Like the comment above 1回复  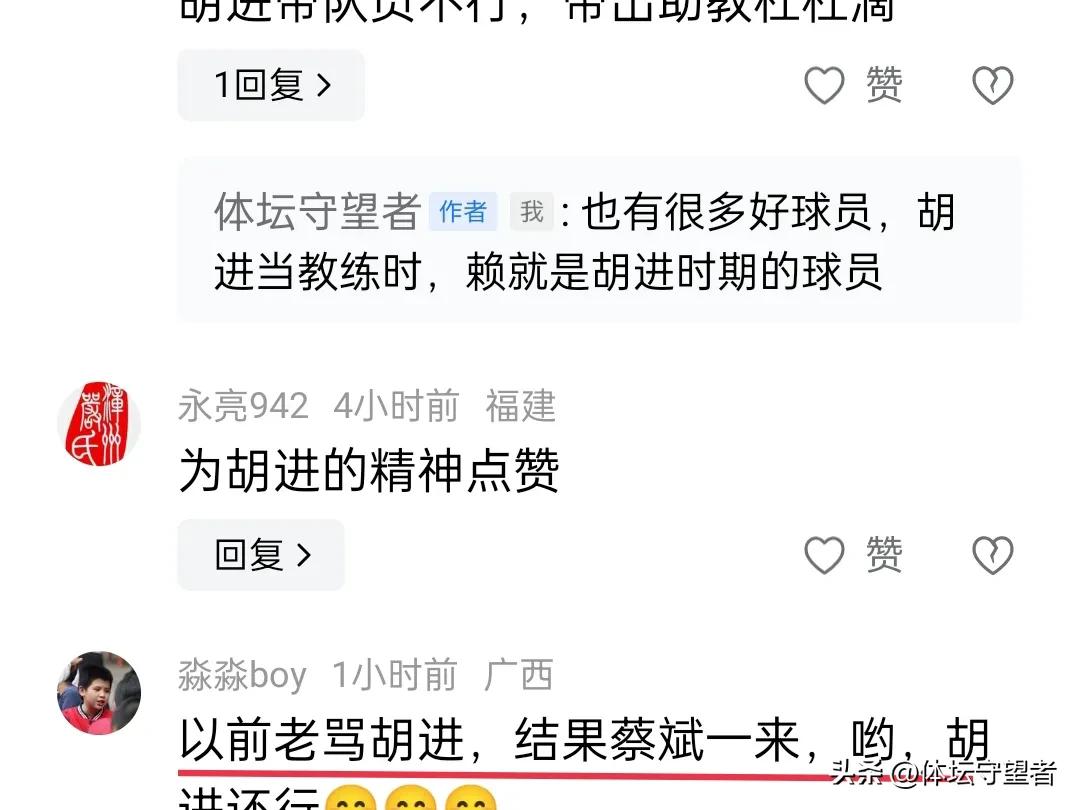pos(853,86)
